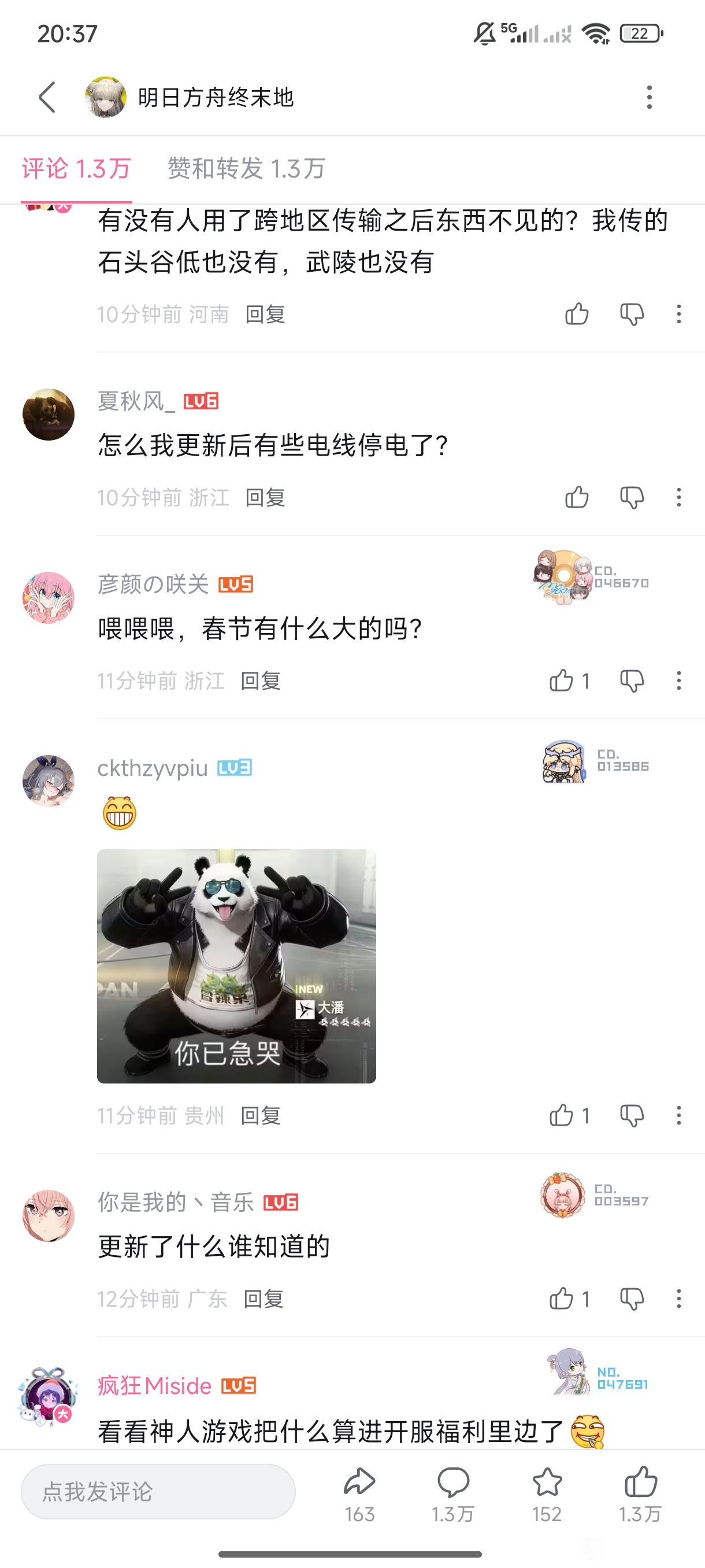Image resolution: width=705 pixels, height=1568 pixels.
Task: Favorite the post with the star icon
Action: (x=547, y=1495)
